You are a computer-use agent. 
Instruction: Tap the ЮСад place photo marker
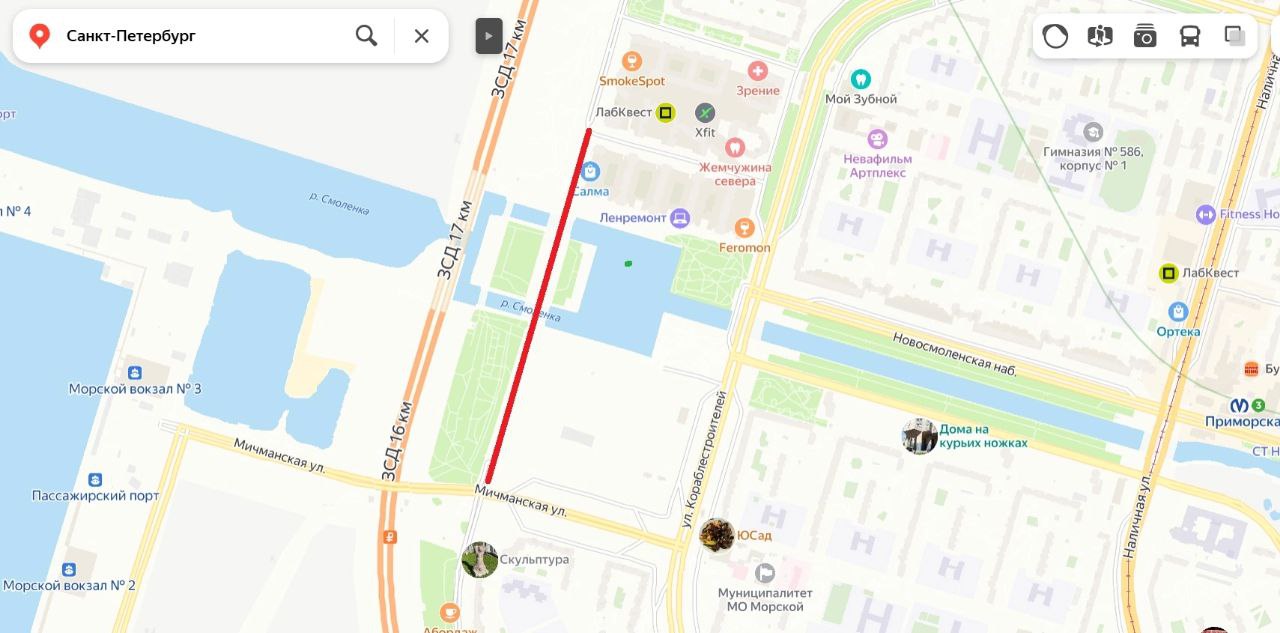(717, 535)
